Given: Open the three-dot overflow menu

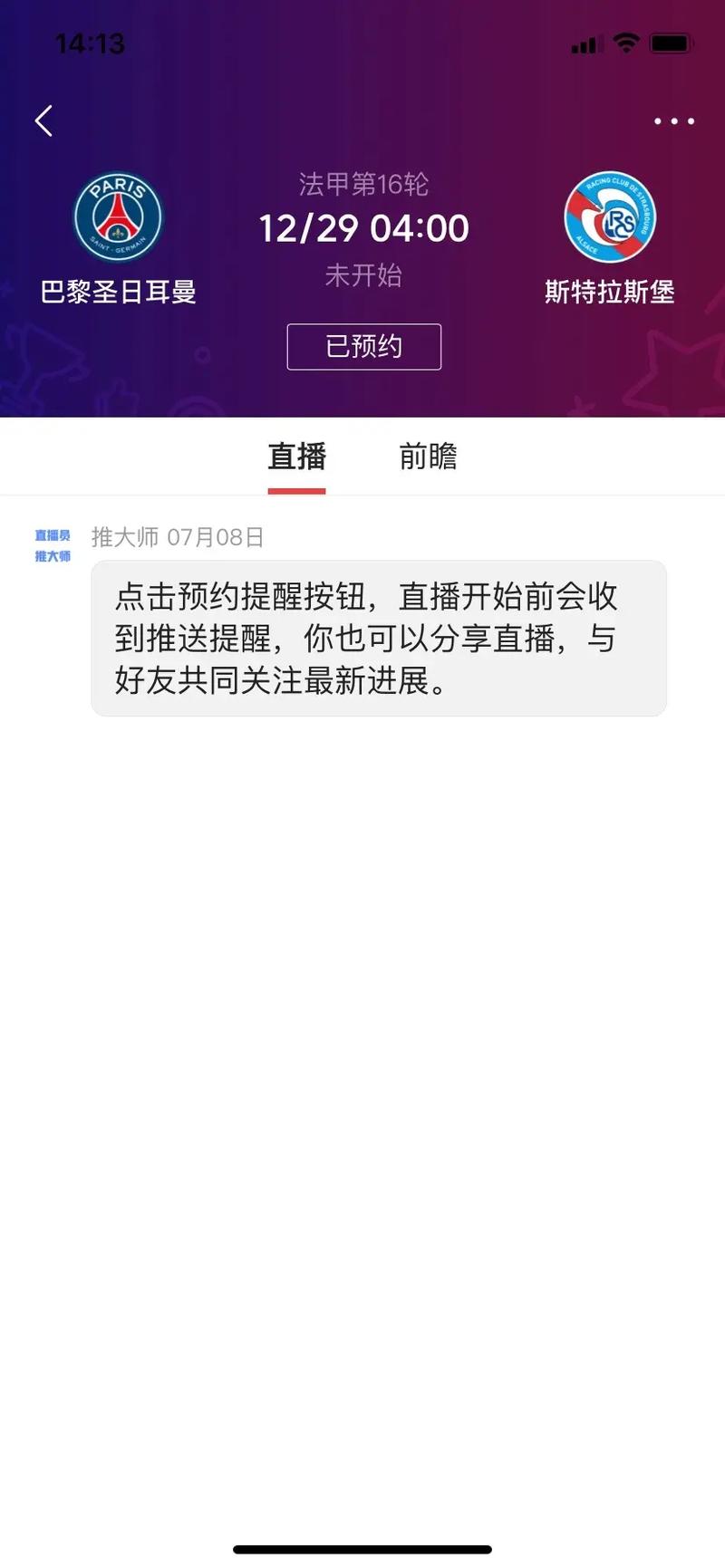Looking at the screenshot, I should [674, 121].
